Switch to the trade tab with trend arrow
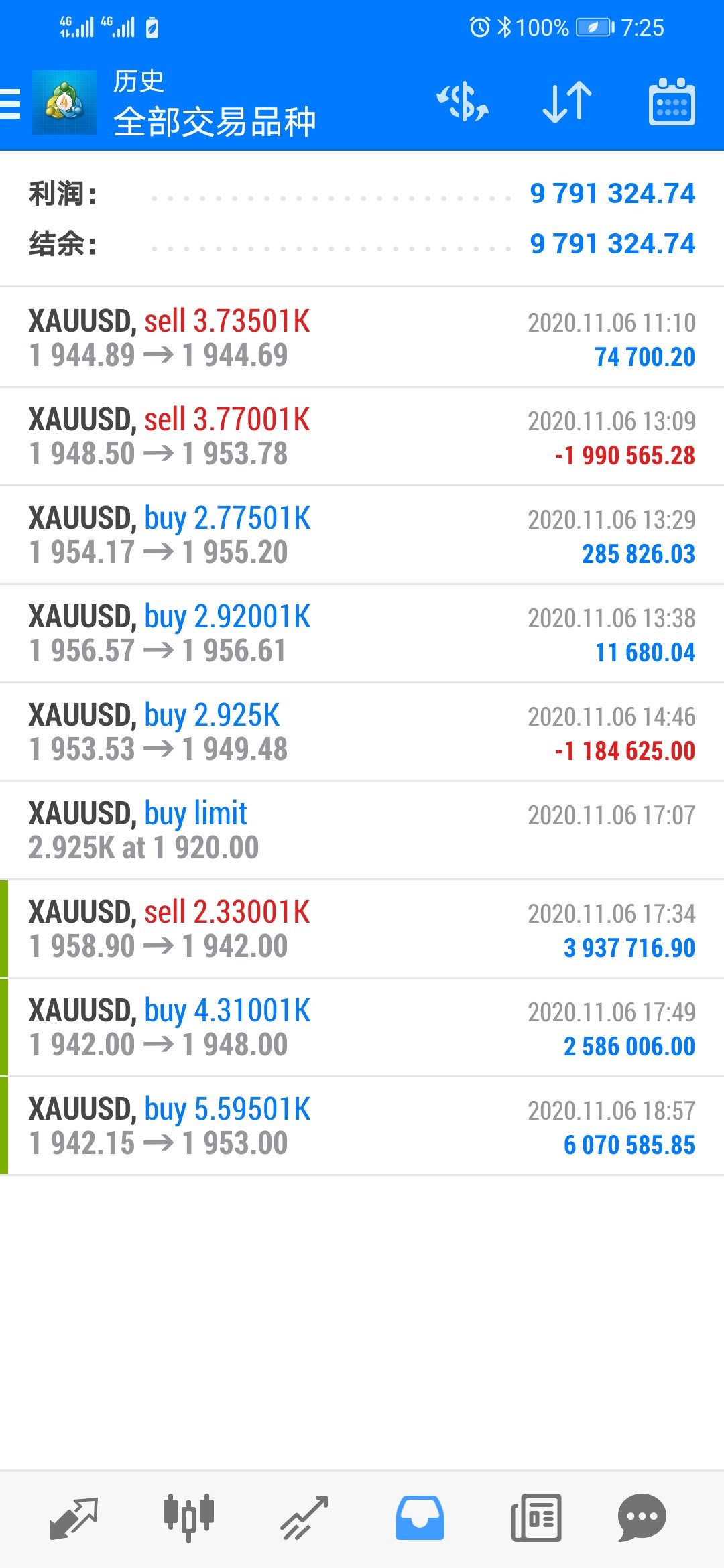 [304, 1518]
